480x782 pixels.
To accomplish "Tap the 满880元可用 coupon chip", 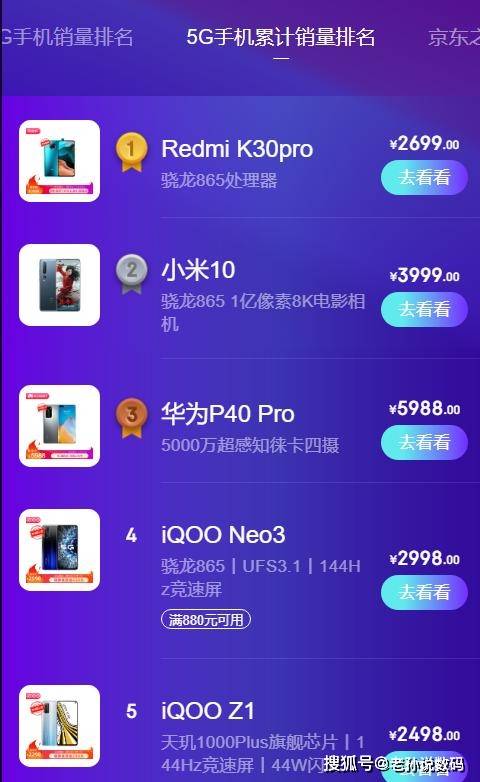I will [x=206, y=620].
